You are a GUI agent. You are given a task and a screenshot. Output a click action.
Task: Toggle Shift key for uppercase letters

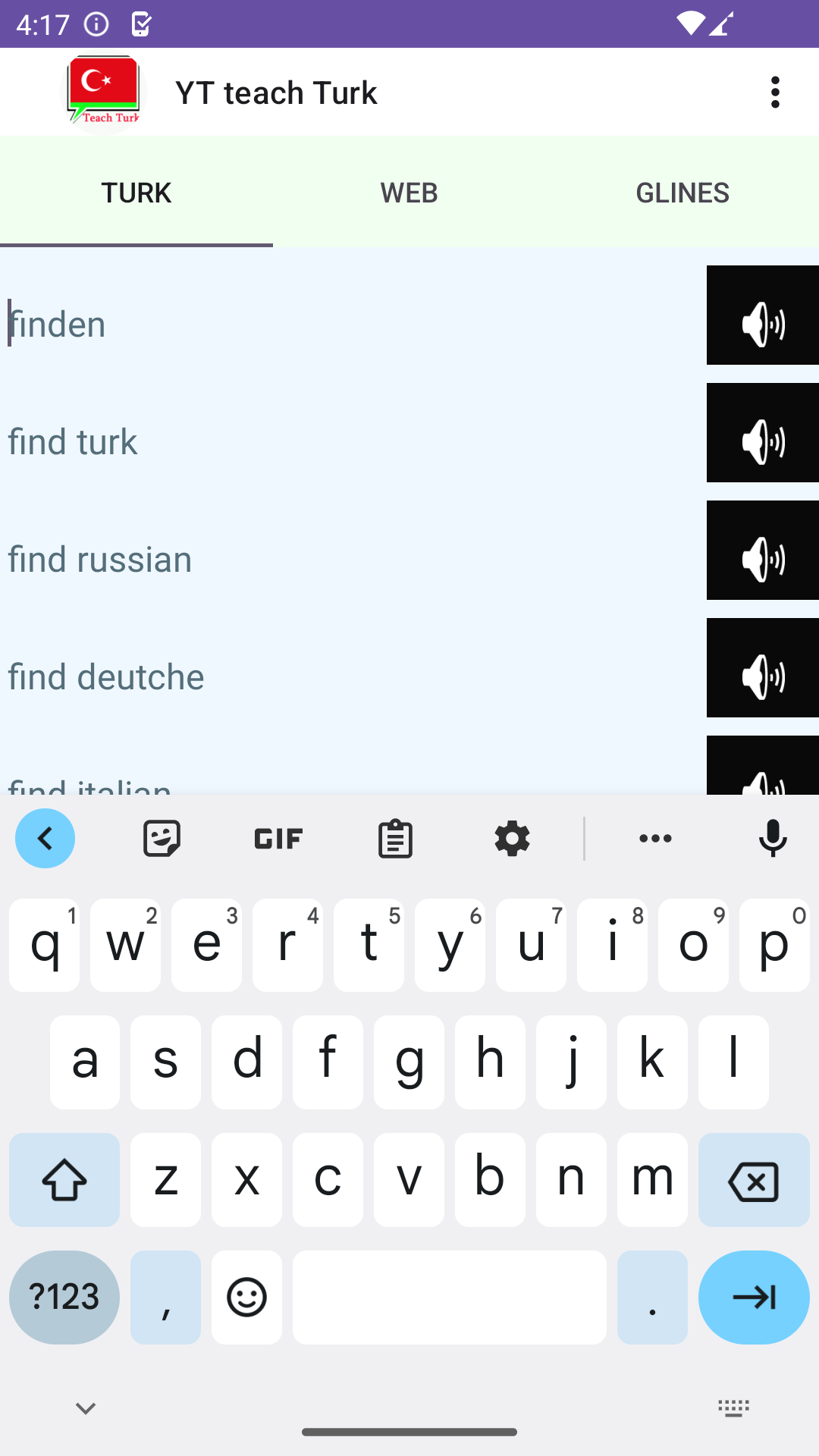(x=64, y=1180)
